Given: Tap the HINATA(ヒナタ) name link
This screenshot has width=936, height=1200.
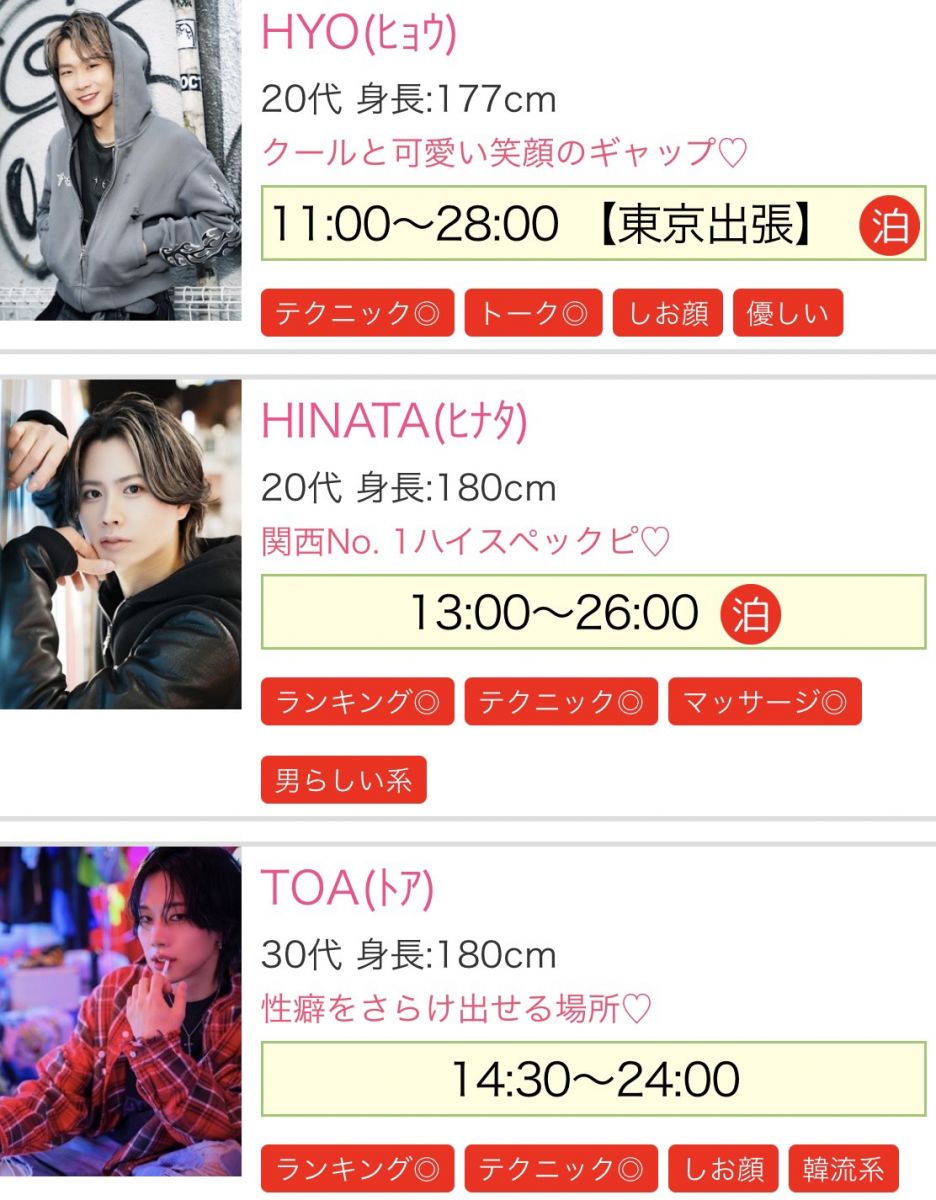Looking at the screenshot, I should pos(393,422).
